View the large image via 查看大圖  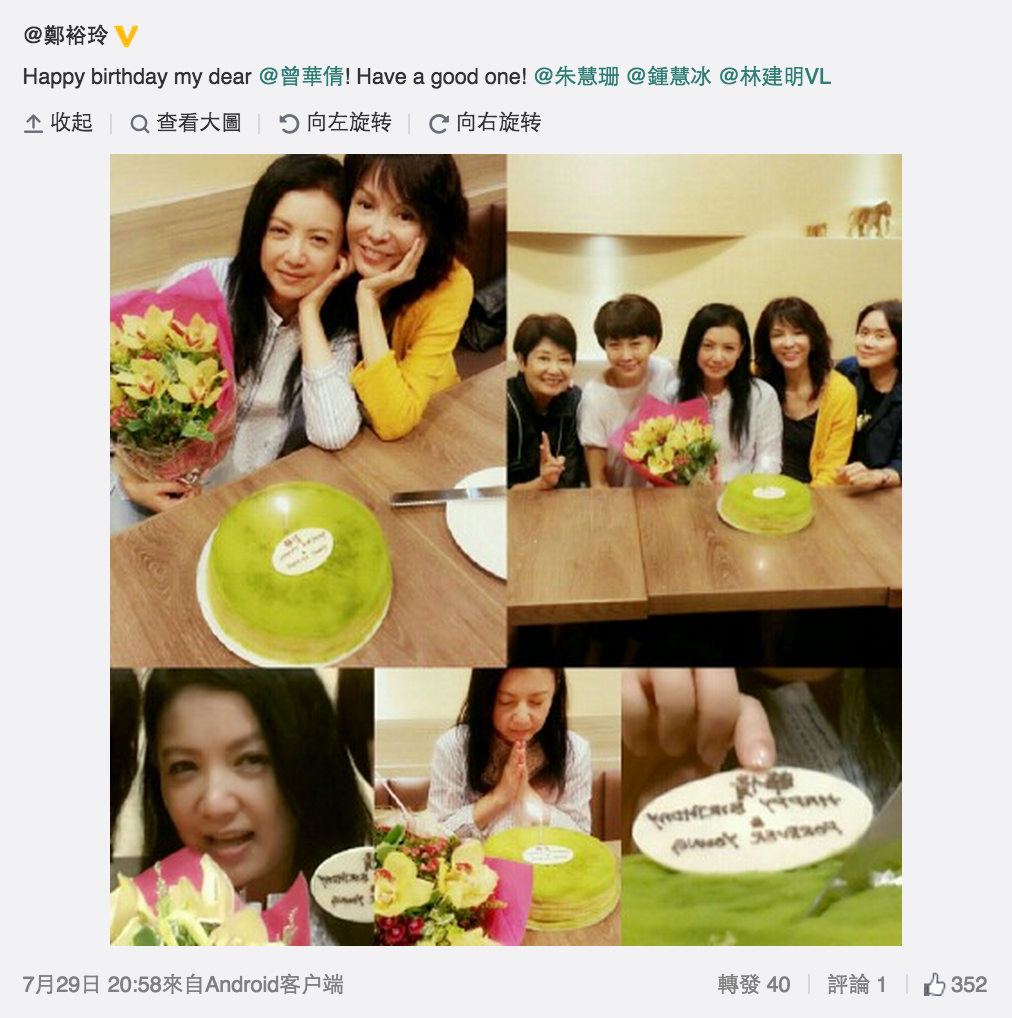coord(186,123)
